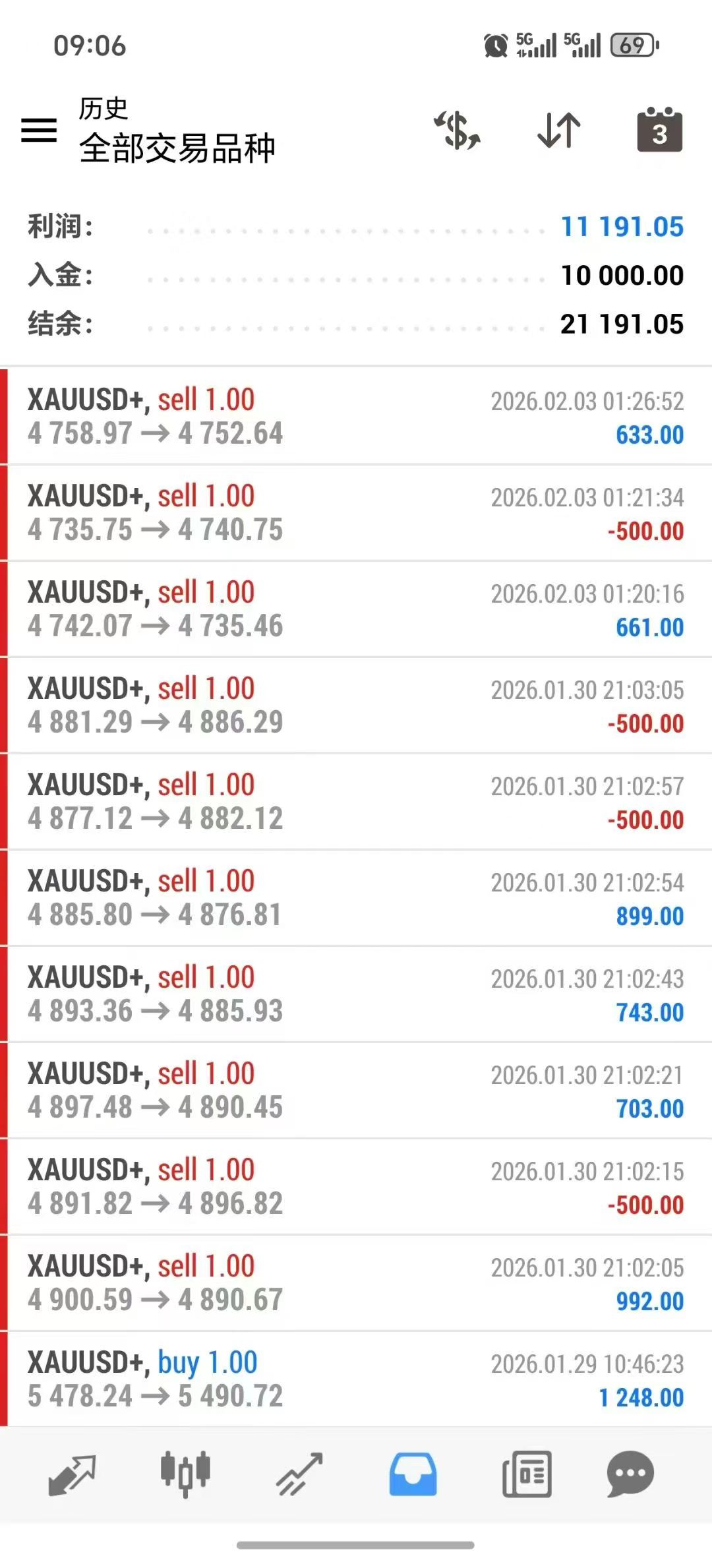Open the trade entered at 4 881.29
The height and width of the screenshot is (1568, 712).
coord(356,705)
